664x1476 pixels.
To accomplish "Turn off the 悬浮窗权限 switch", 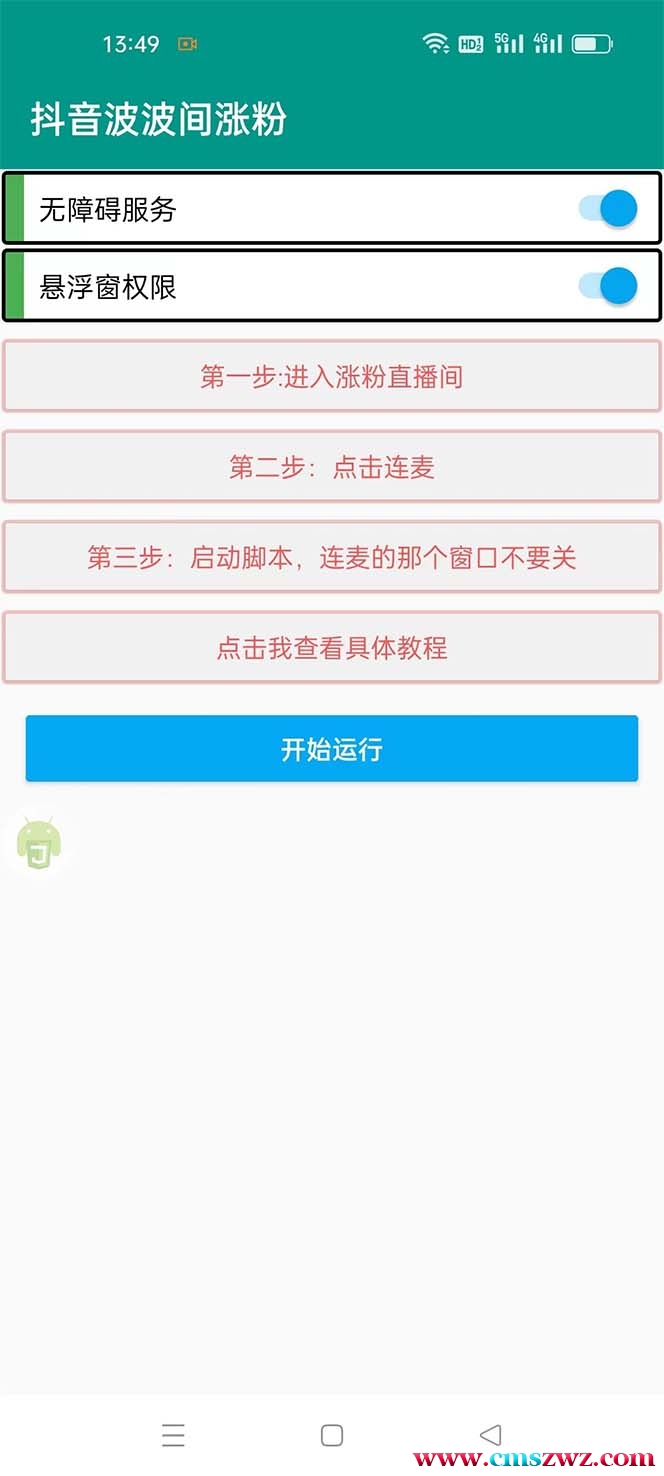I will click(x=608, y=286).
